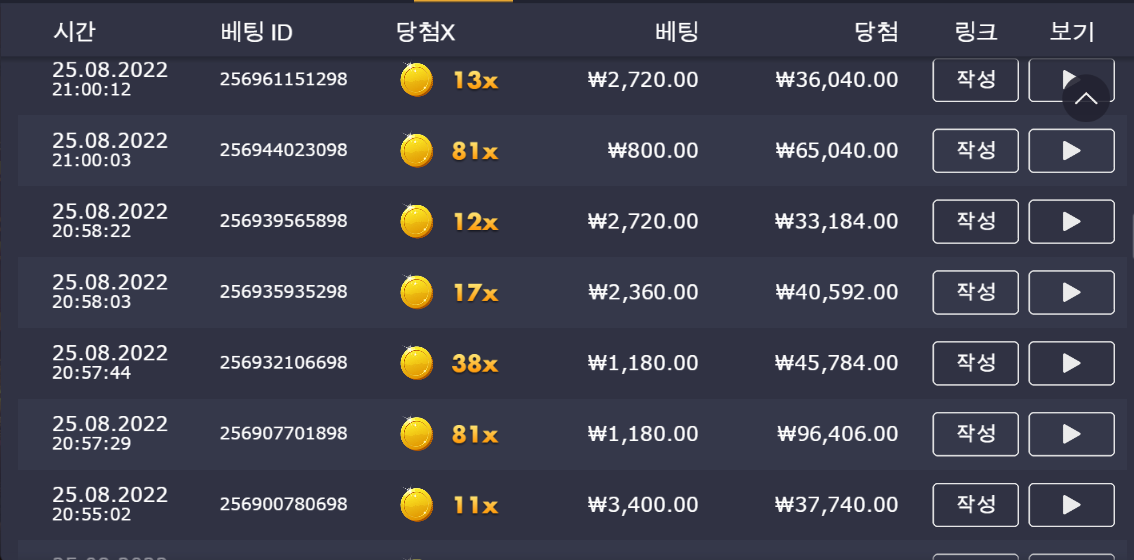
Task: Tap 작성 for bet ID 256961151298
Action: tap(976, 80)
